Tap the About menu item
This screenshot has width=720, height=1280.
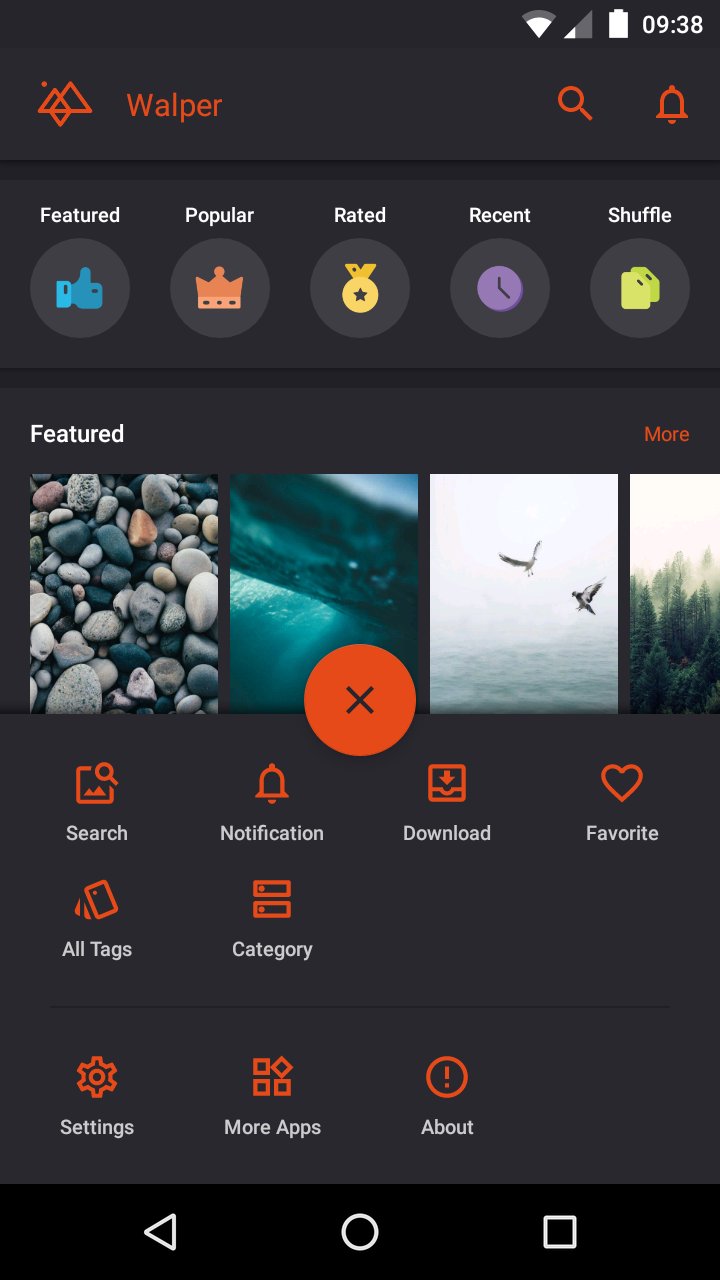(447, 1097)
